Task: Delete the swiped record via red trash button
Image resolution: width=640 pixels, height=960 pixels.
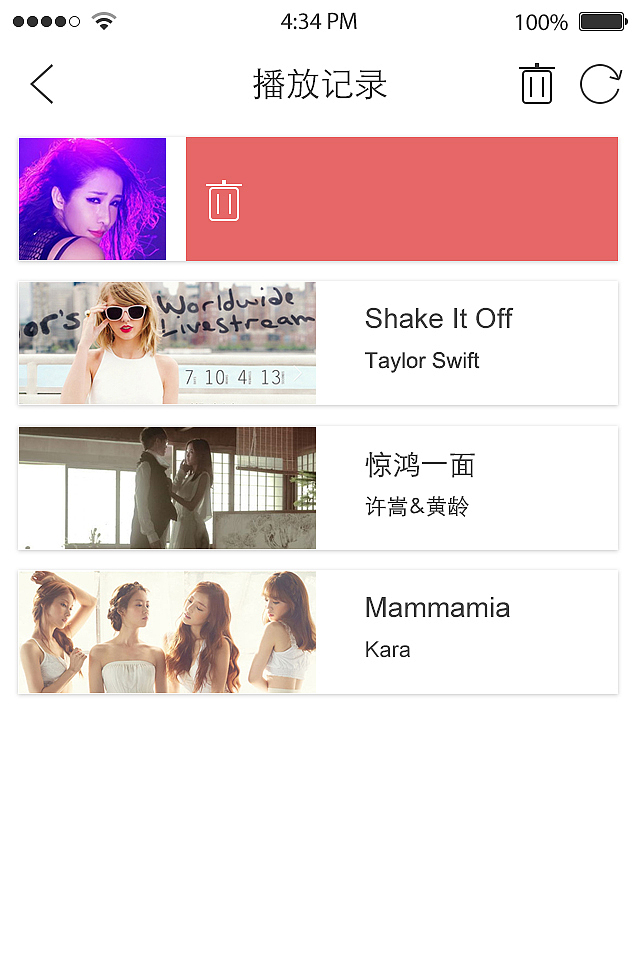Action: [x=224, y=200]
